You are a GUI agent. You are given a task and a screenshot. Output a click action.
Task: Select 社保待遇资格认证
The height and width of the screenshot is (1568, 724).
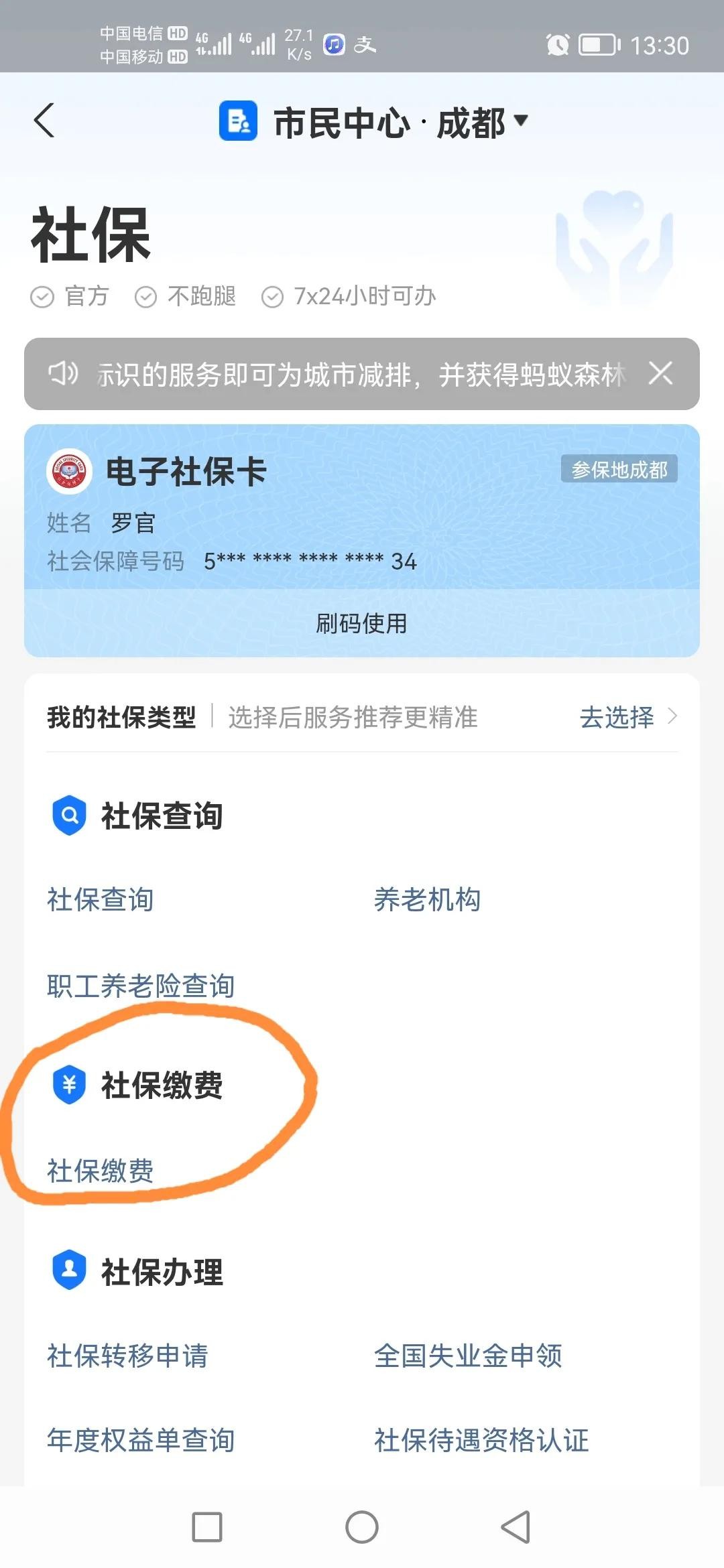click(x=481, y=1440)
